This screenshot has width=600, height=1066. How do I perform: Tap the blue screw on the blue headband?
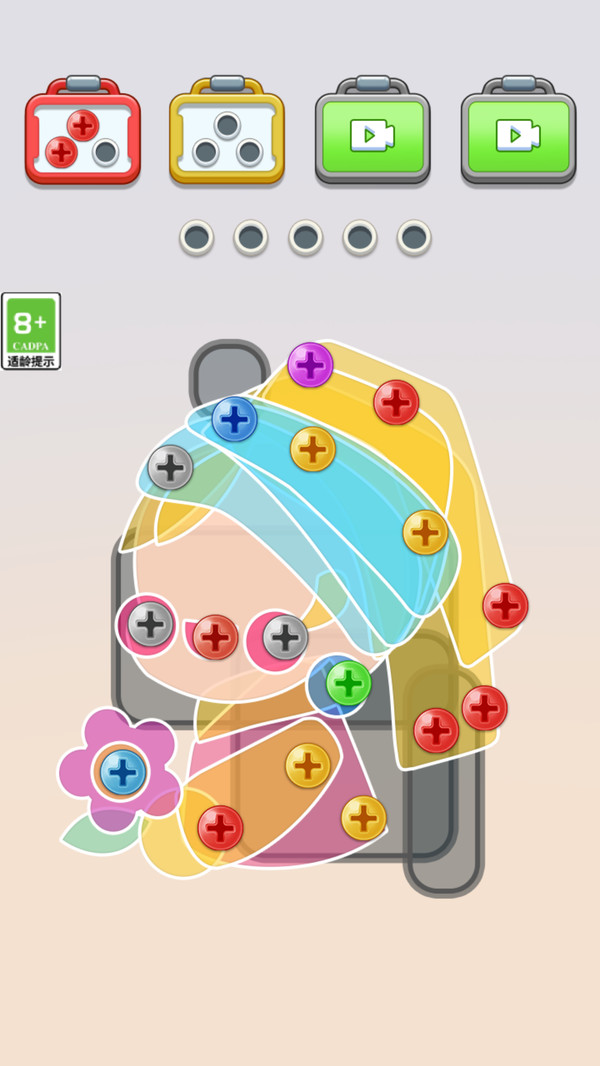click(234, 419)
